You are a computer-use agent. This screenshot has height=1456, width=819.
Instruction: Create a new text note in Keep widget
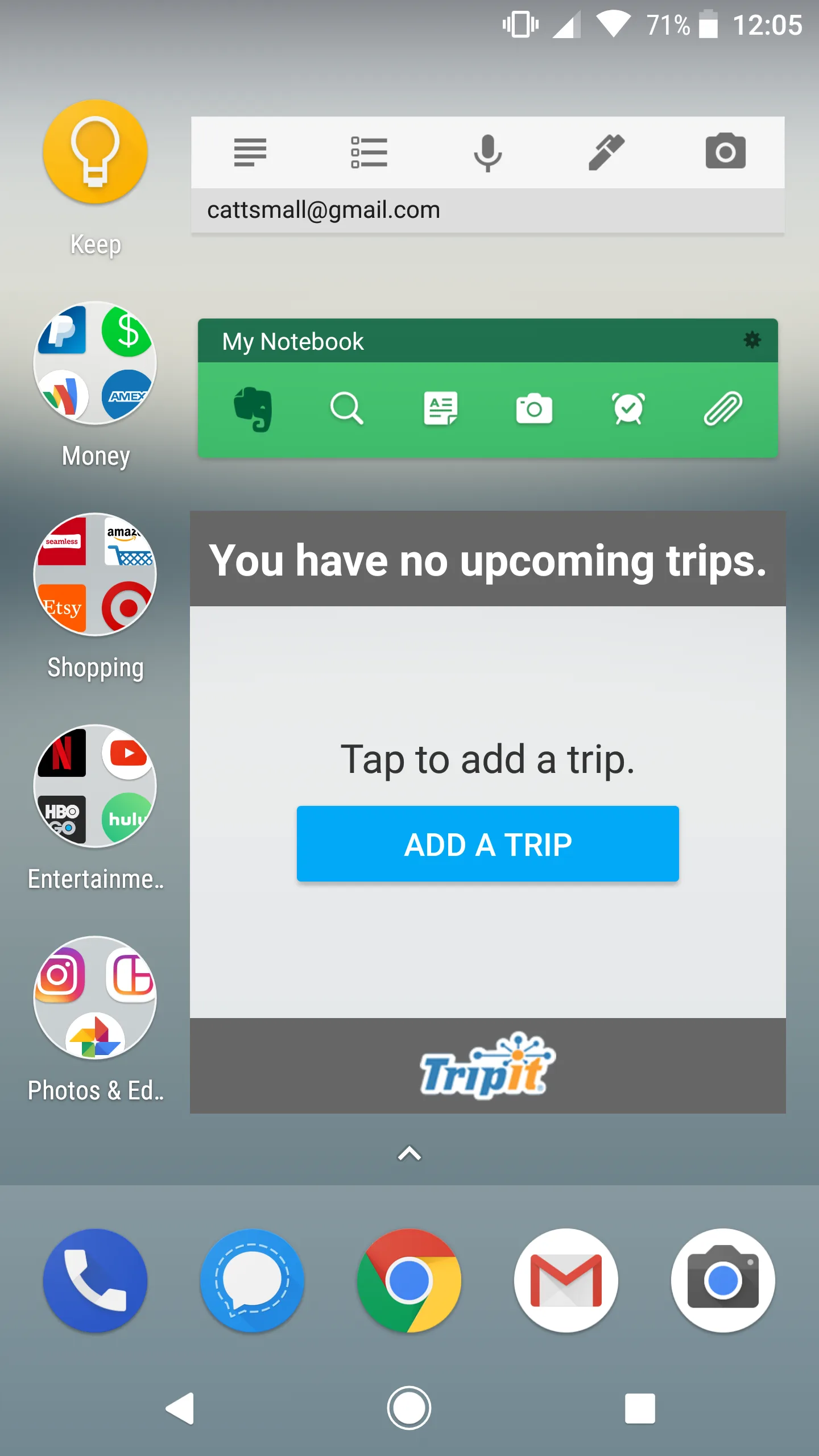(x=250, y=152)
